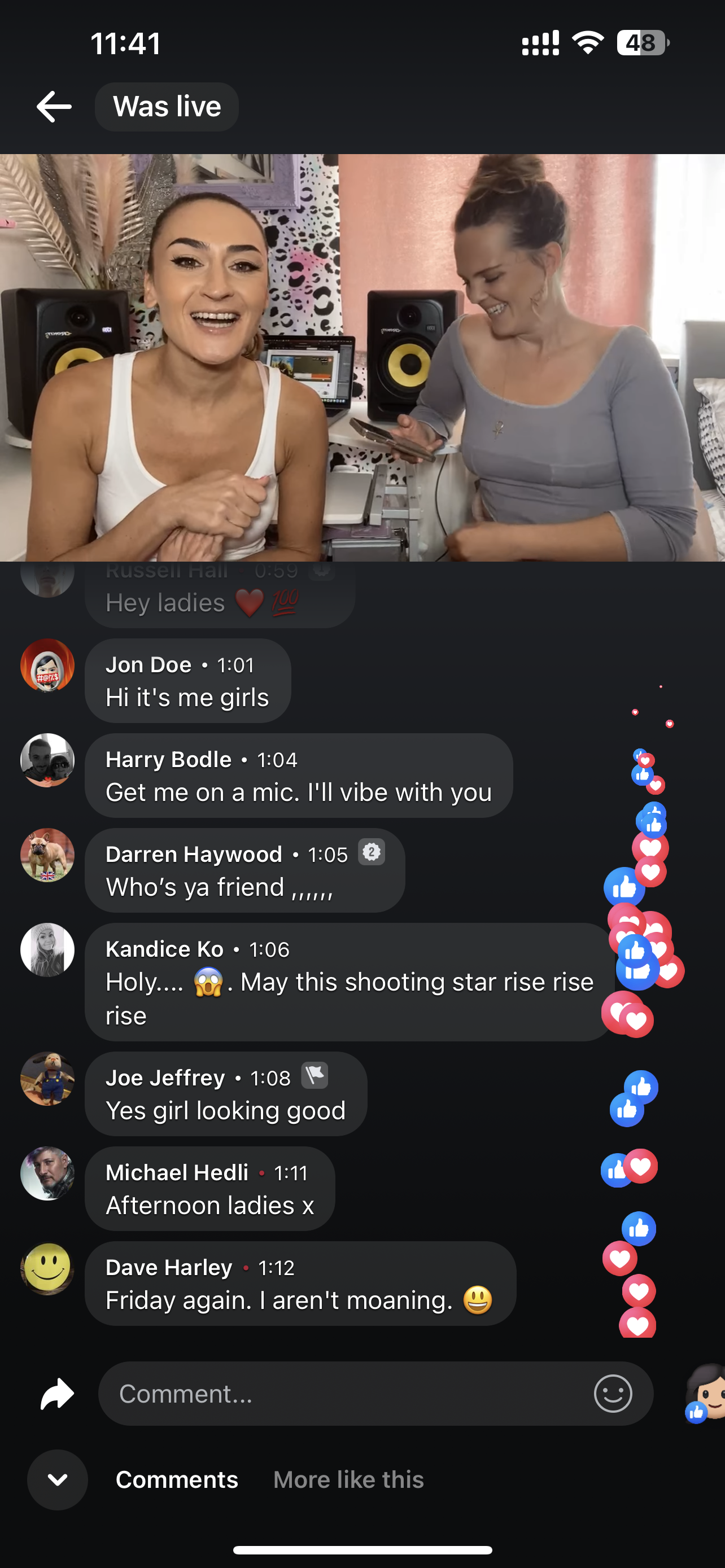Send a like reaction with the avatar button

pos(705,1393)
